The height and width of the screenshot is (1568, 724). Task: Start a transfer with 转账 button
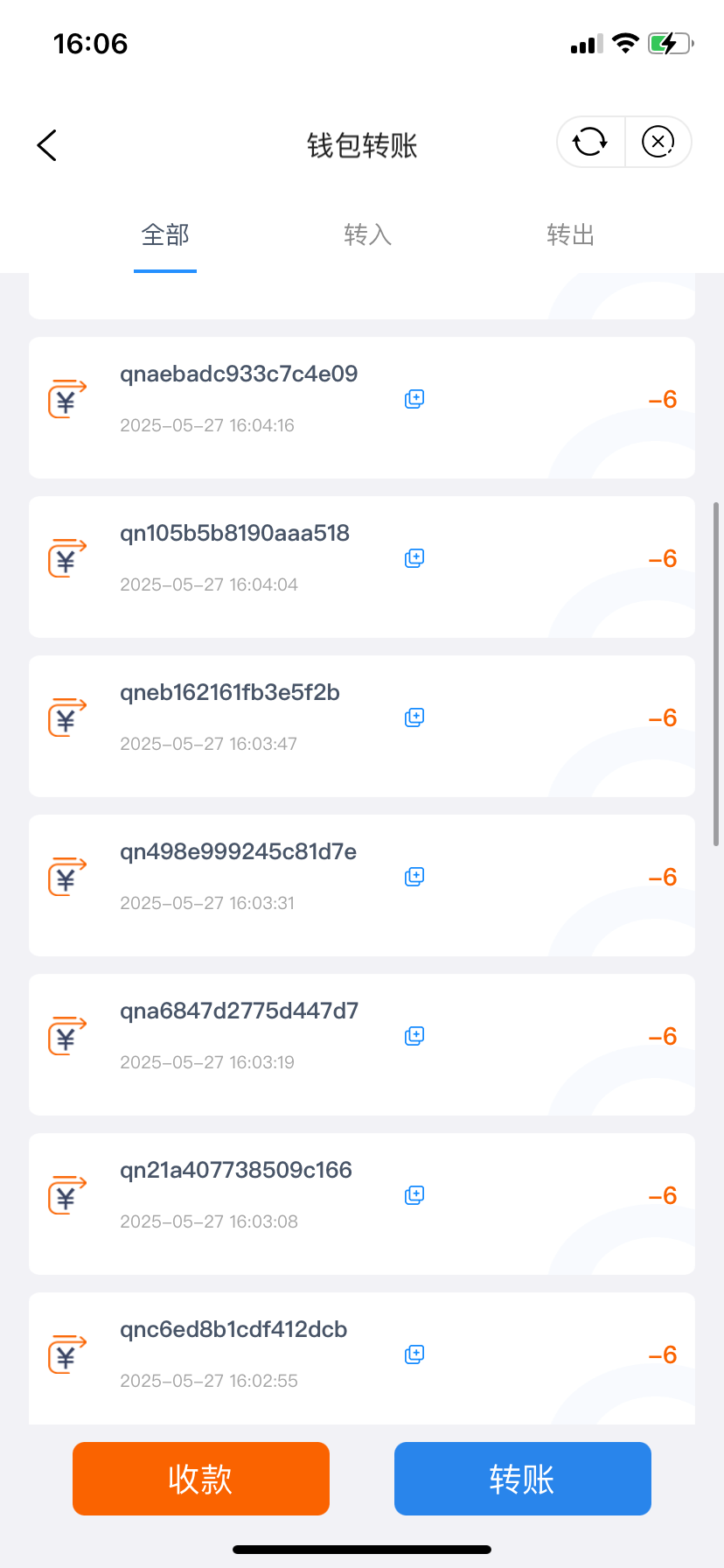(523, 1479)
